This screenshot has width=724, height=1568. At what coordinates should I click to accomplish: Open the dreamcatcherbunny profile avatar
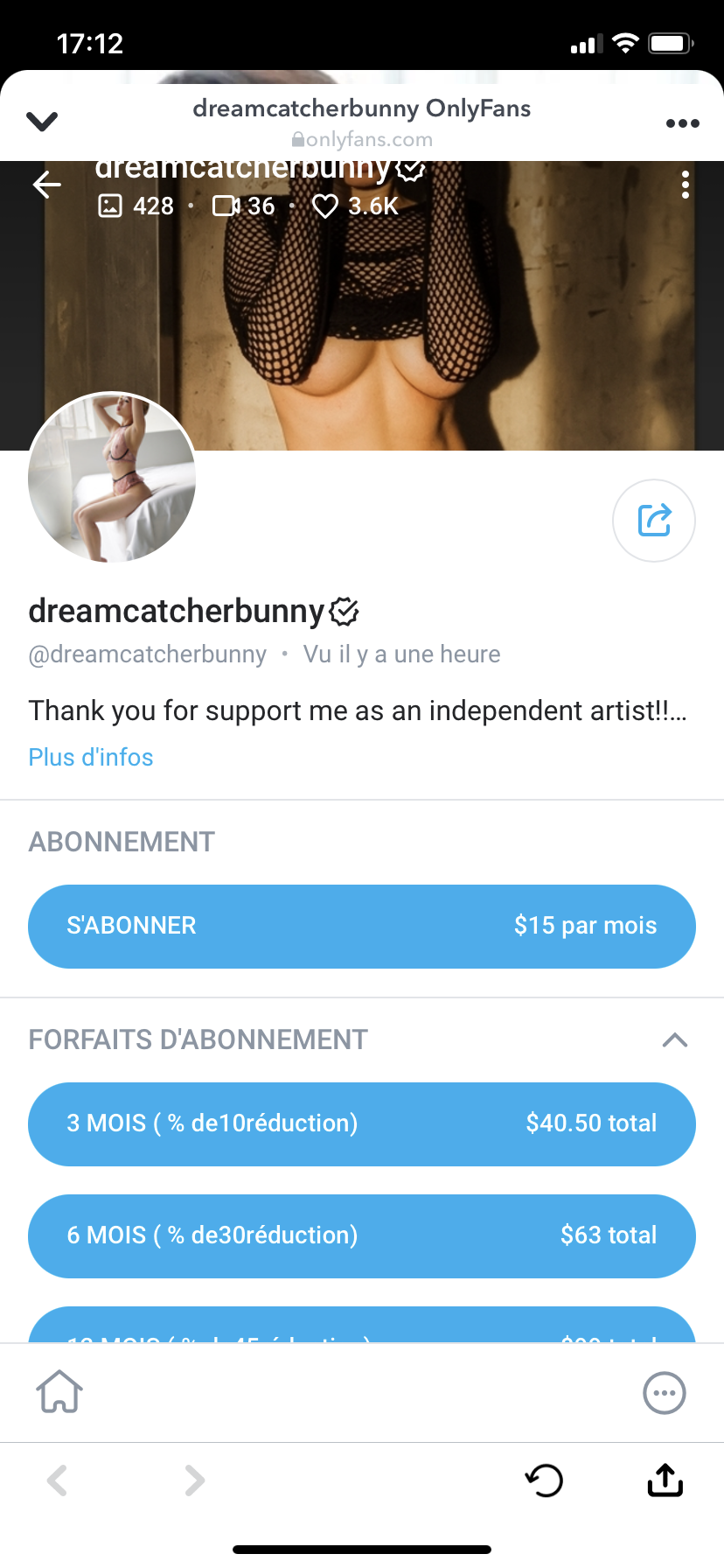(112, 477)
